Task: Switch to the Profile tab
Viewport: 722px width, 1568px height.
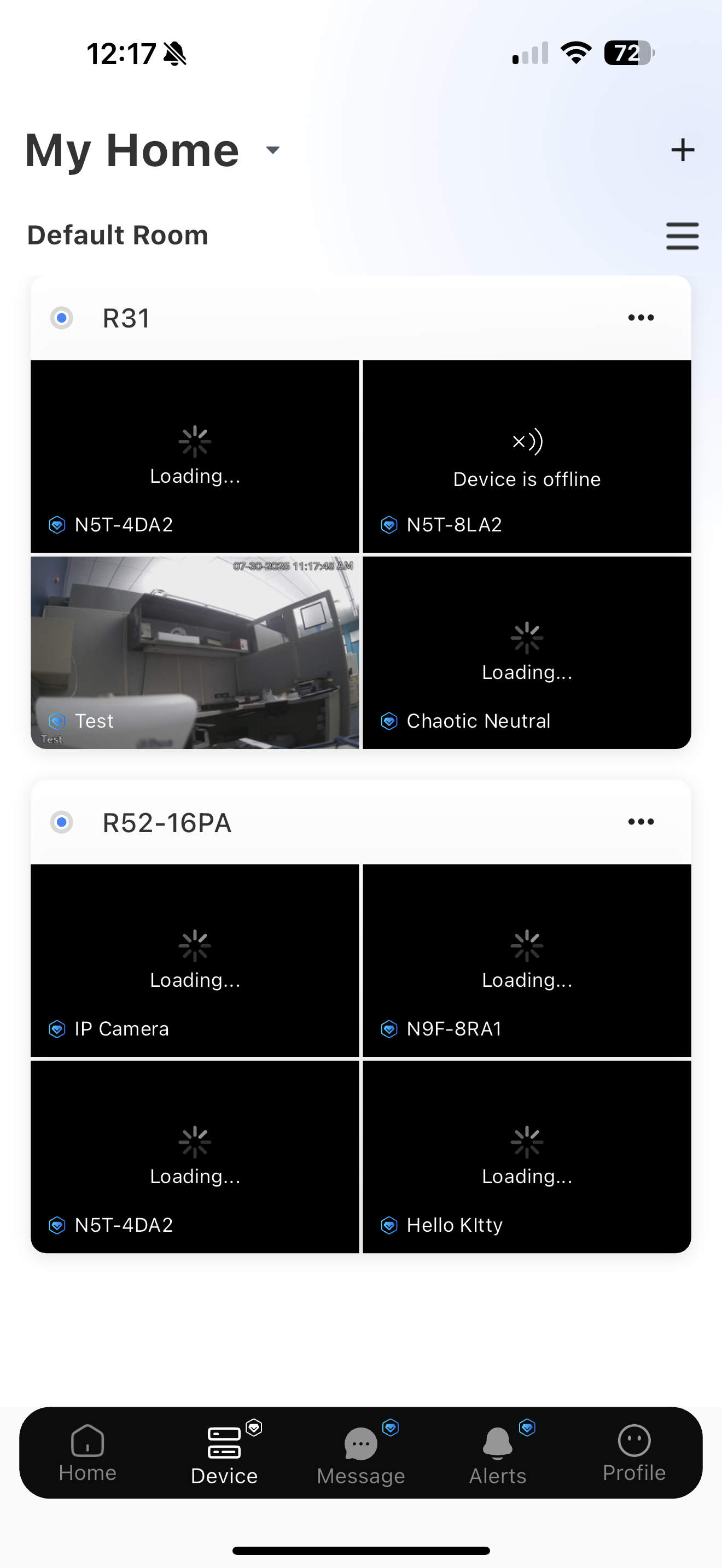Action: coord(634,1453)
